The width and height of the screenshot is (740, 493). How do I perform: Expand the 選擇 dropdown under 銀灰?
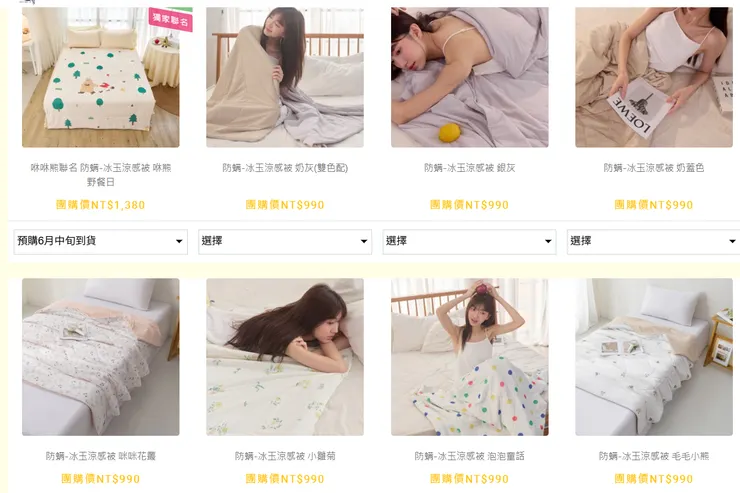tap(469, 241)
